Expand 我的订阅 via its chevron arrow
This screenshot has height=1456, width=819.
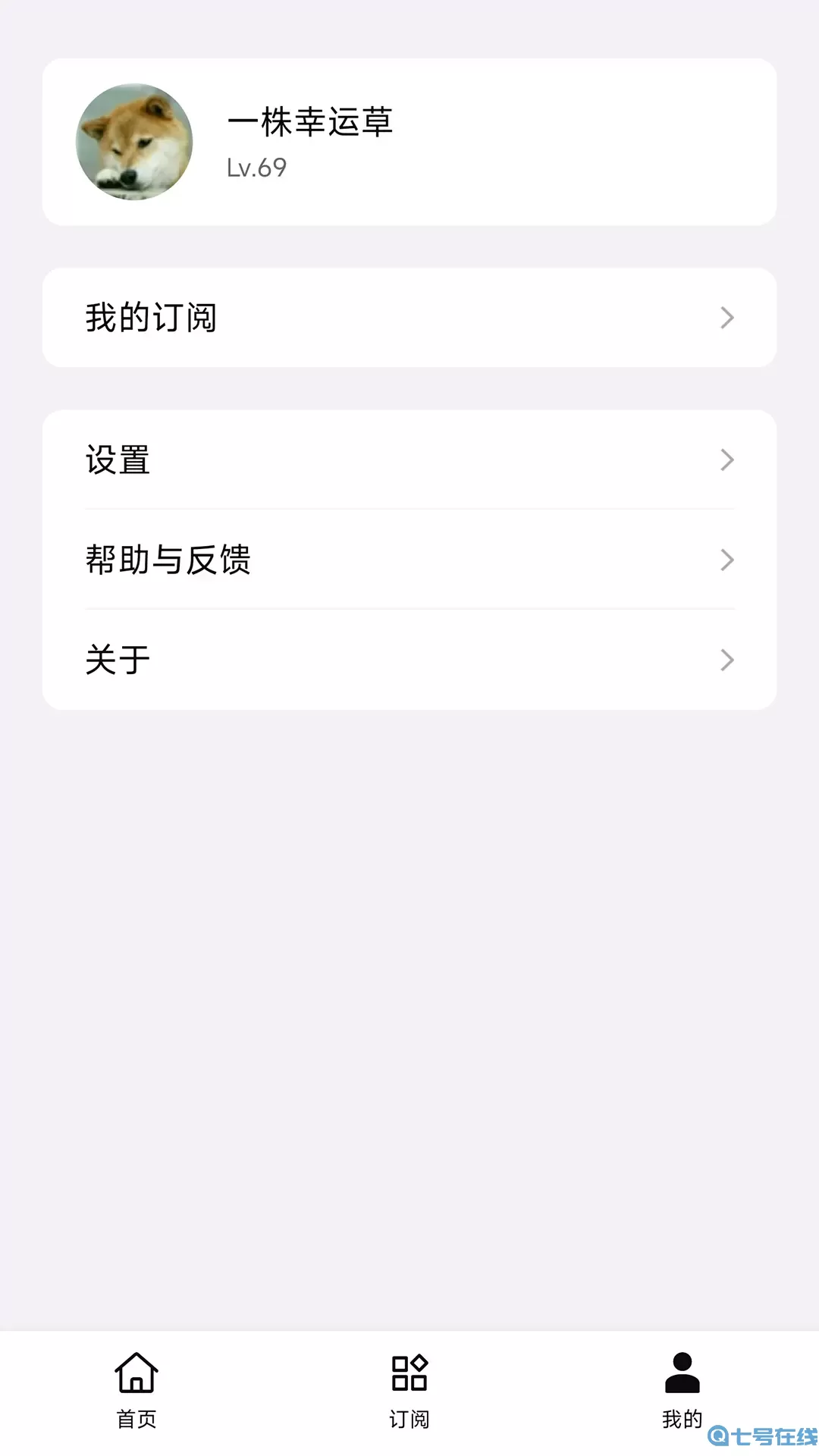click(727, 318)
